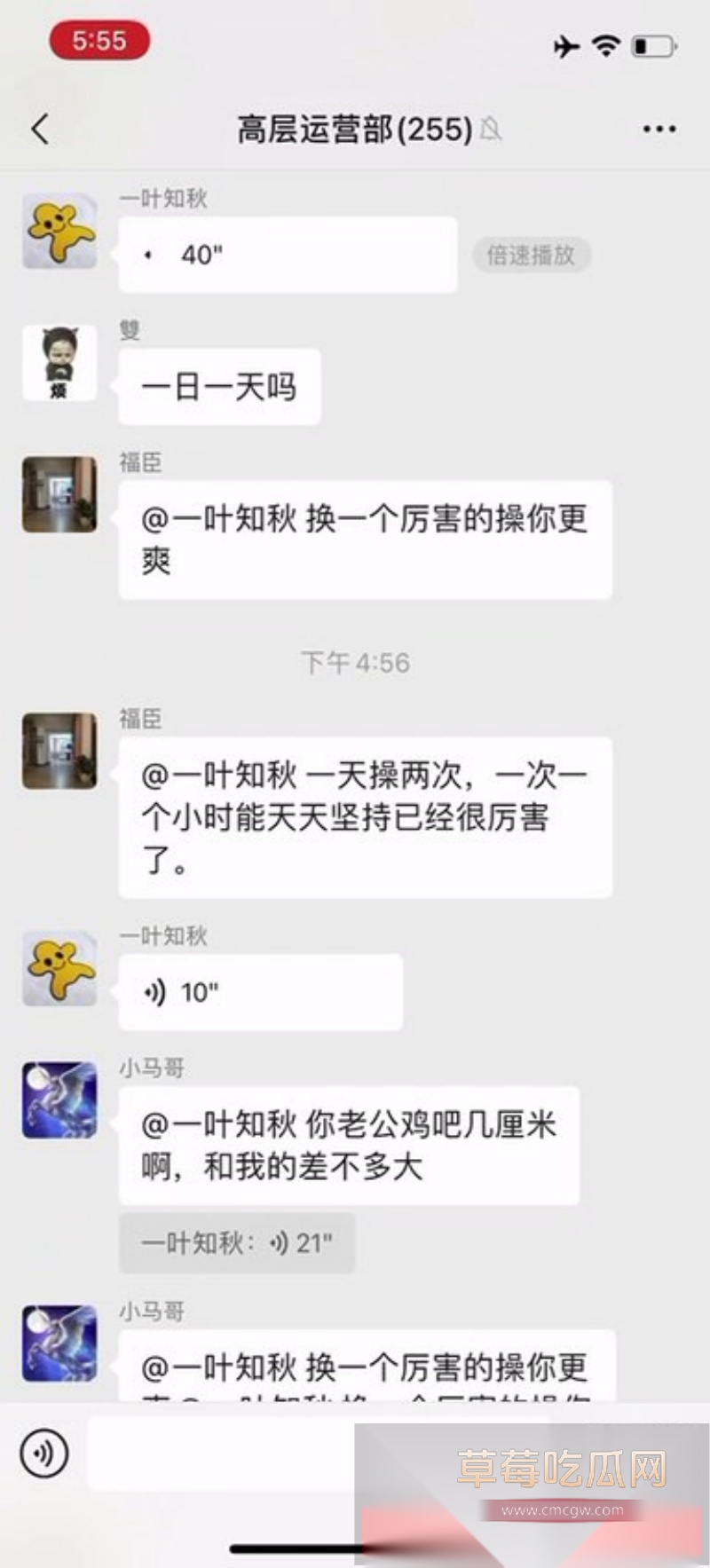Open 小马哥's avatar beside the quoted reply

point(59,1099)
